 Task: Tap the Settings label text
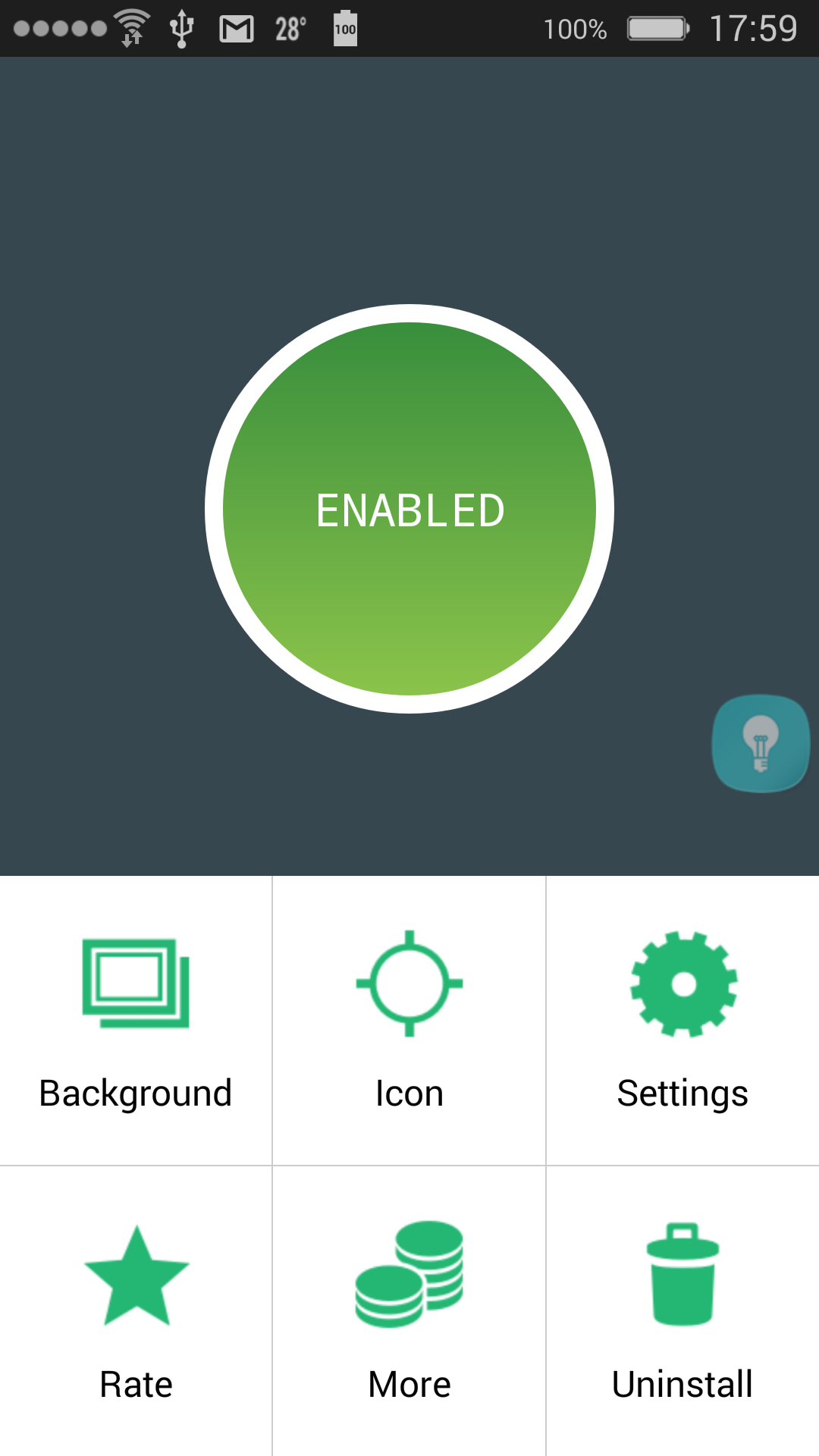click(682, 1093)
